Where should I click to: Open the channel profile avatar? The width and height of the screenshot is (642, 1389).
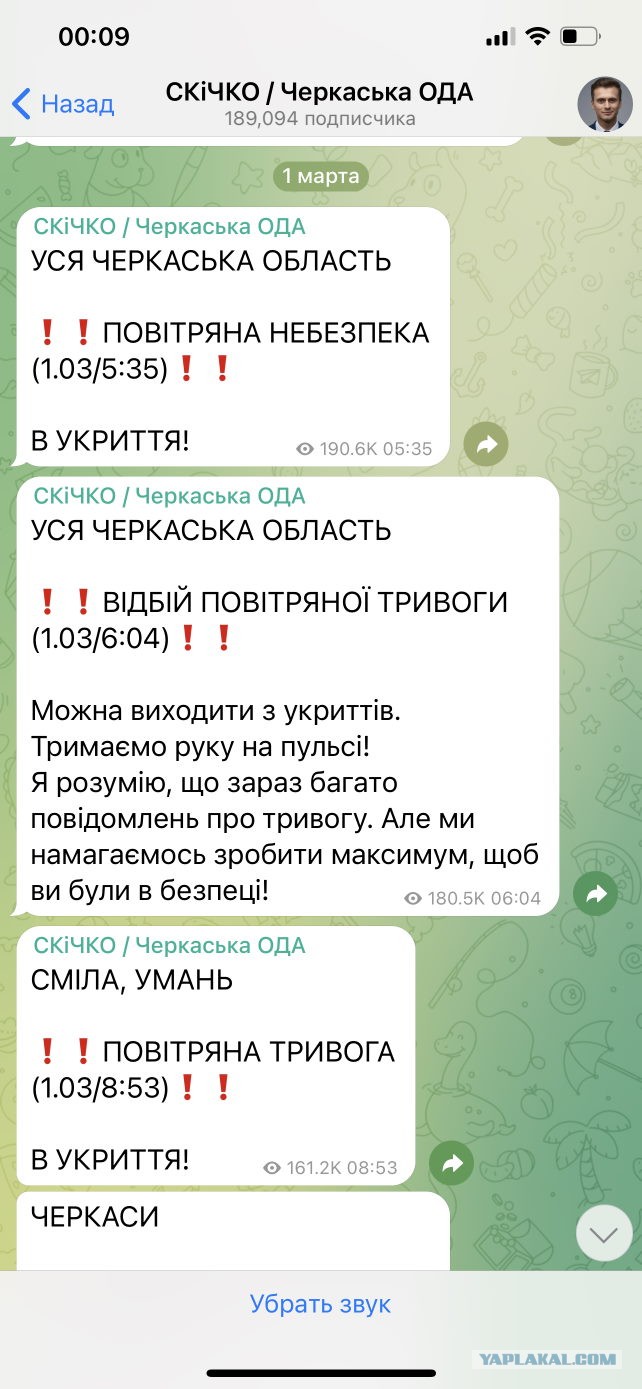(x=605, y=103)
